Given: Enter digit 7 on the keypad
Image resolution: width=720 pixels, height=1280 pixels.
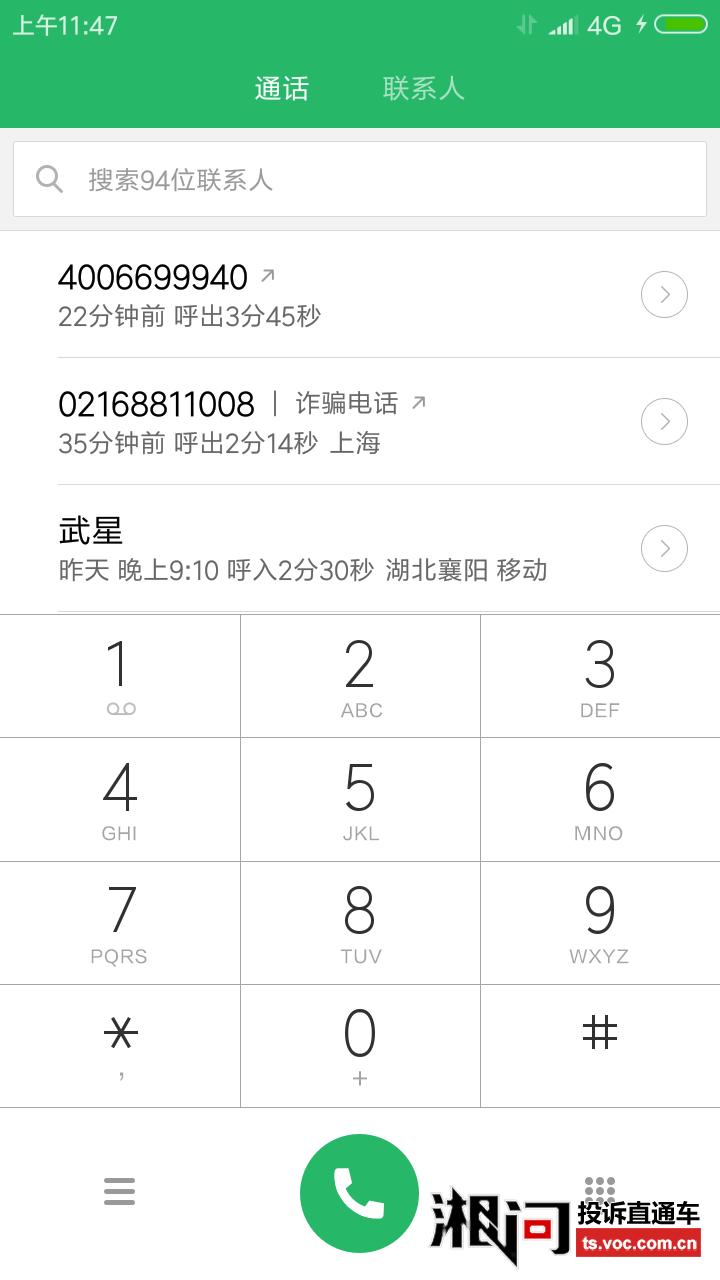Looking at the screenshot, I should 120,922.
